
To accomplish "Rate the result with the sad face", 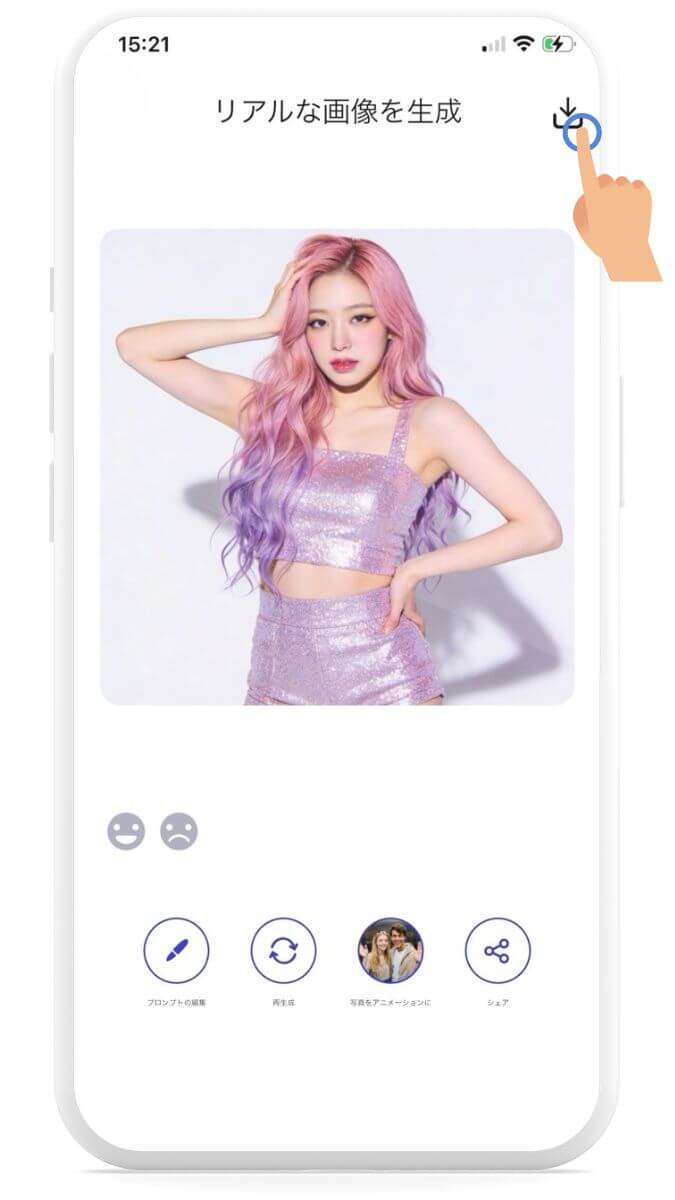I will pos(180,831).
